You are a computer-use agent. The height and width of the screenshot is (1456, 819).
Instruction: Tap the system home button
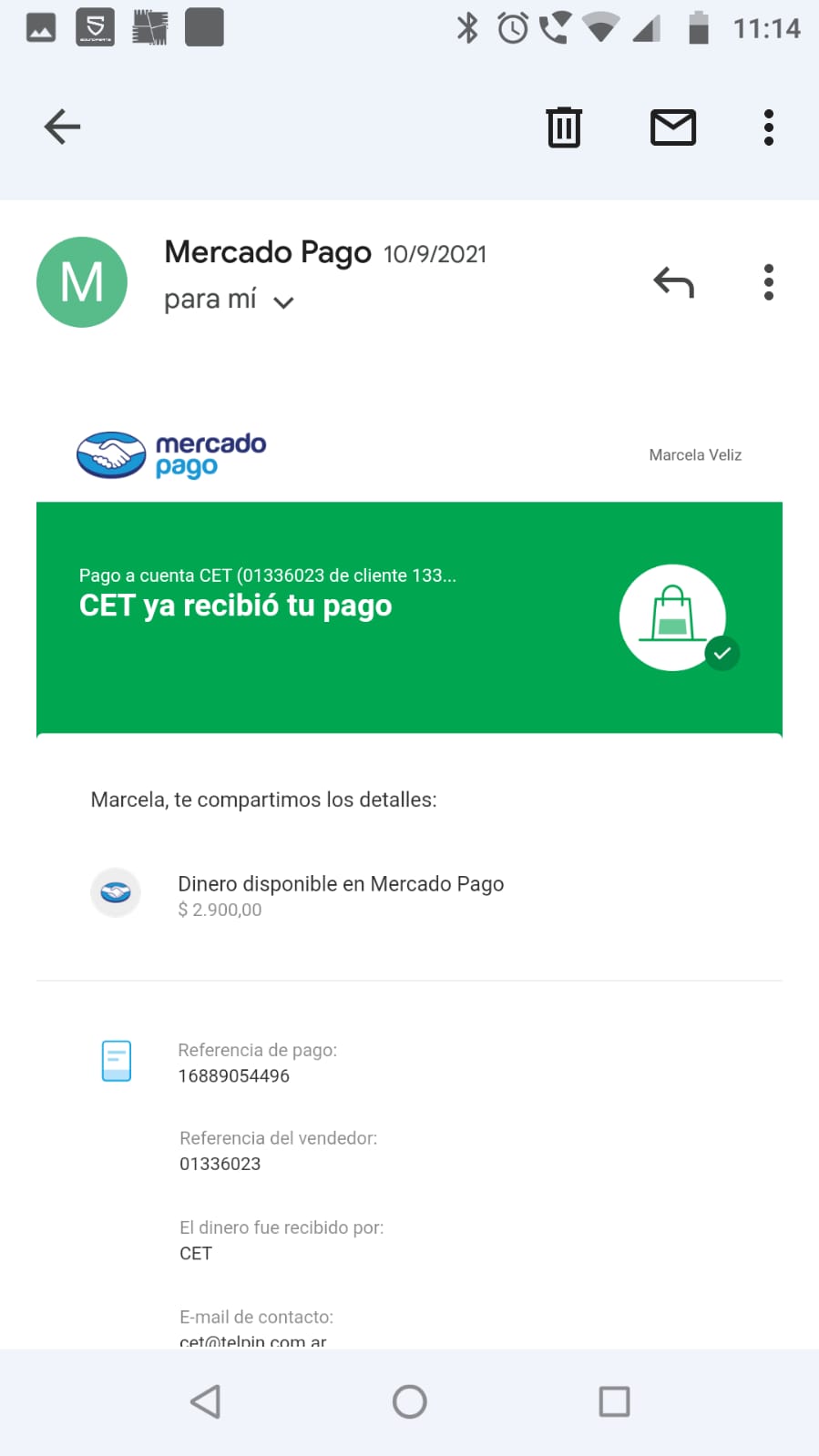409,1401
